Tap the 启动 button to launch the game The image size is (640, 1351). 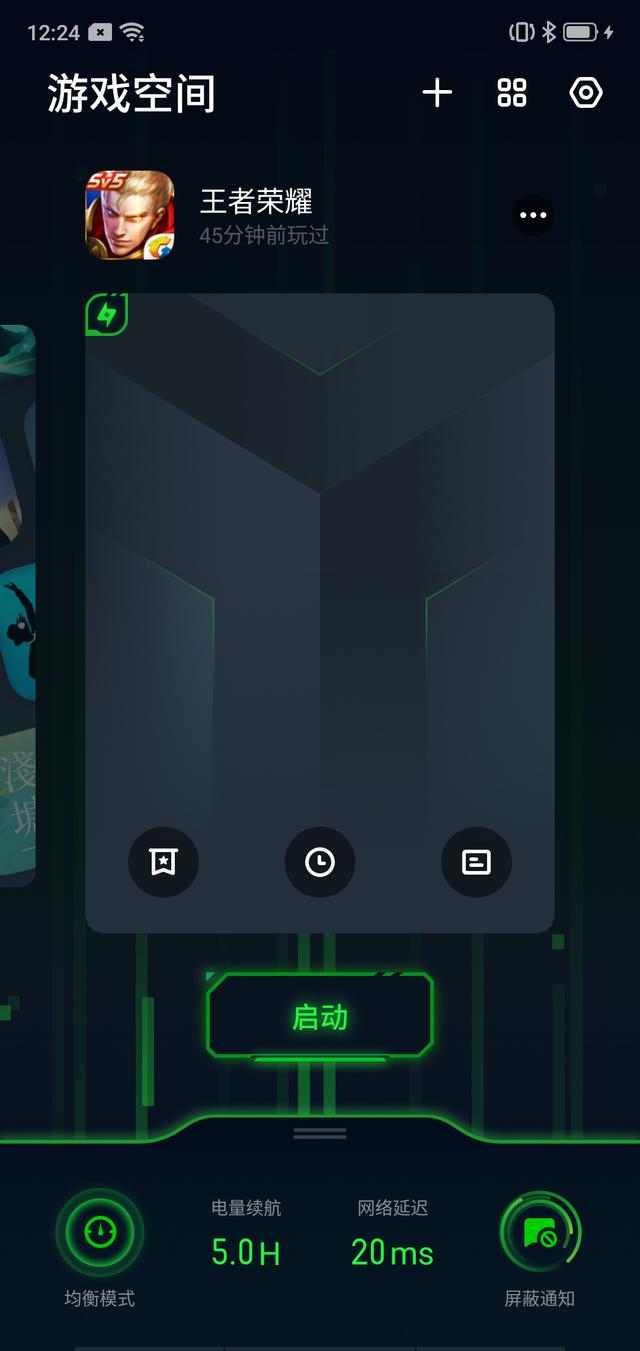click(x=320, y=1017)
